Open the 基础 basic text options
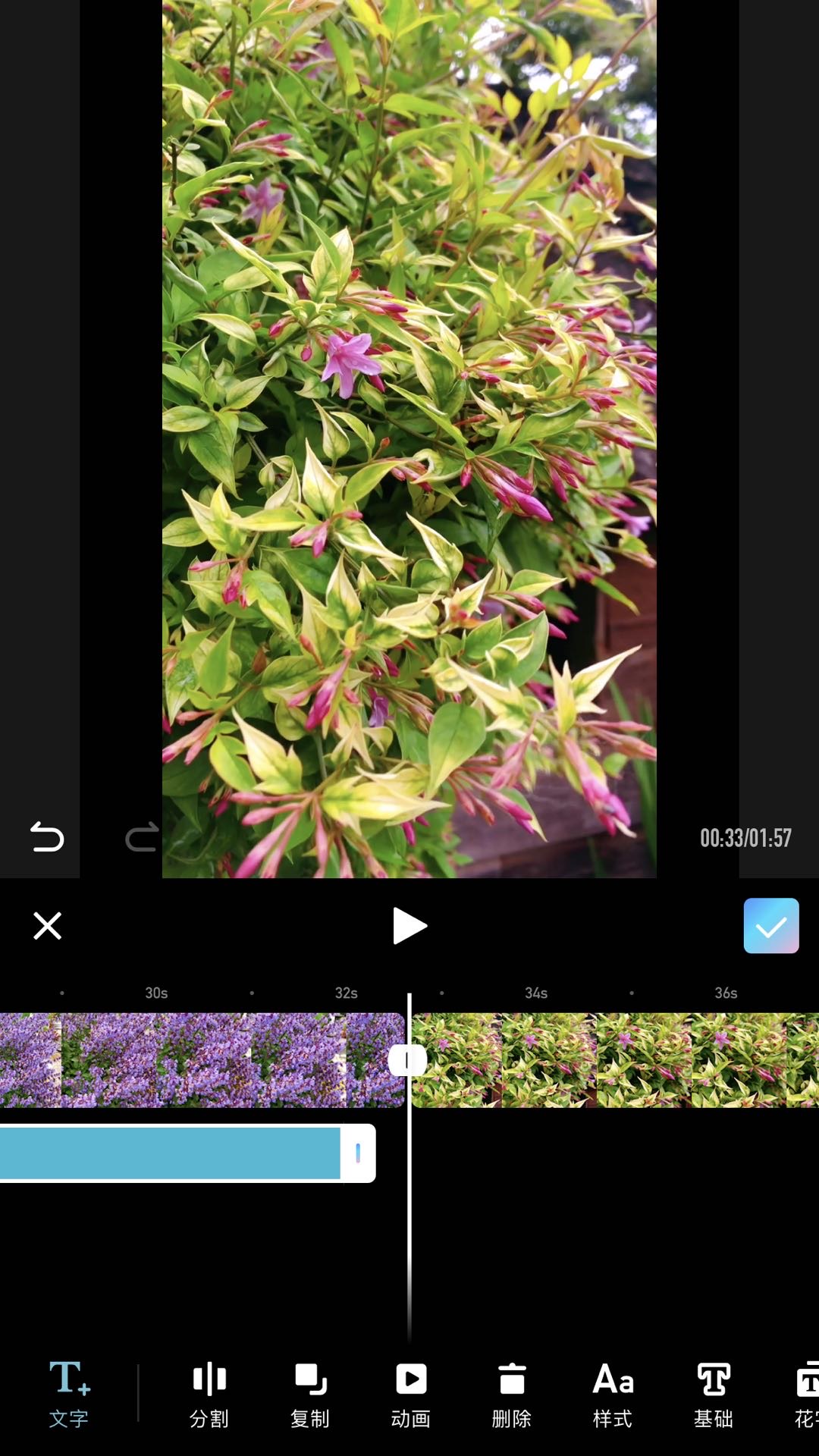819x1456 pixels. coord(713,1394)
